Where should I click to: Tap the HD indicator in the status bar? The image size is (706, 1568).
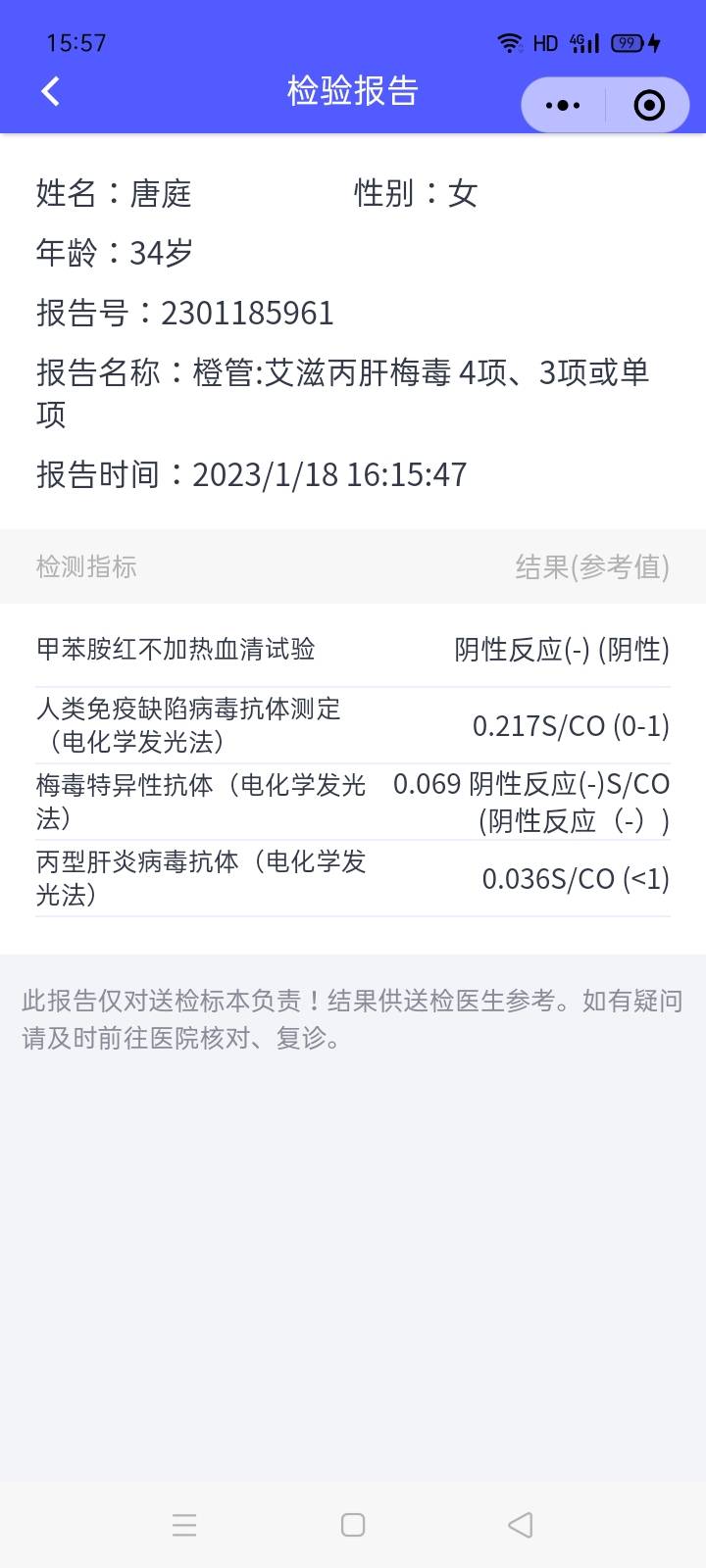[543, 42]
